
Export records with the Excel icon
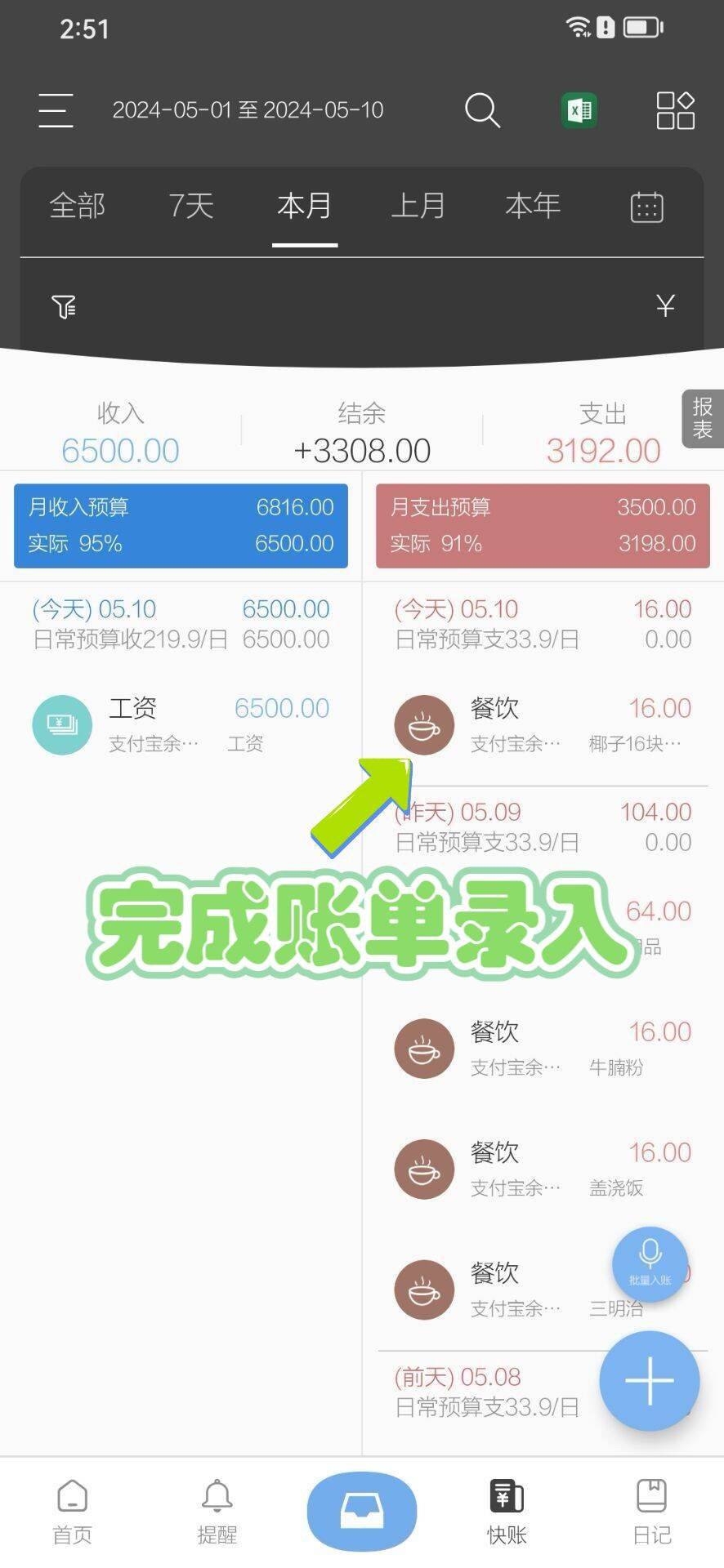pos(579,110)
